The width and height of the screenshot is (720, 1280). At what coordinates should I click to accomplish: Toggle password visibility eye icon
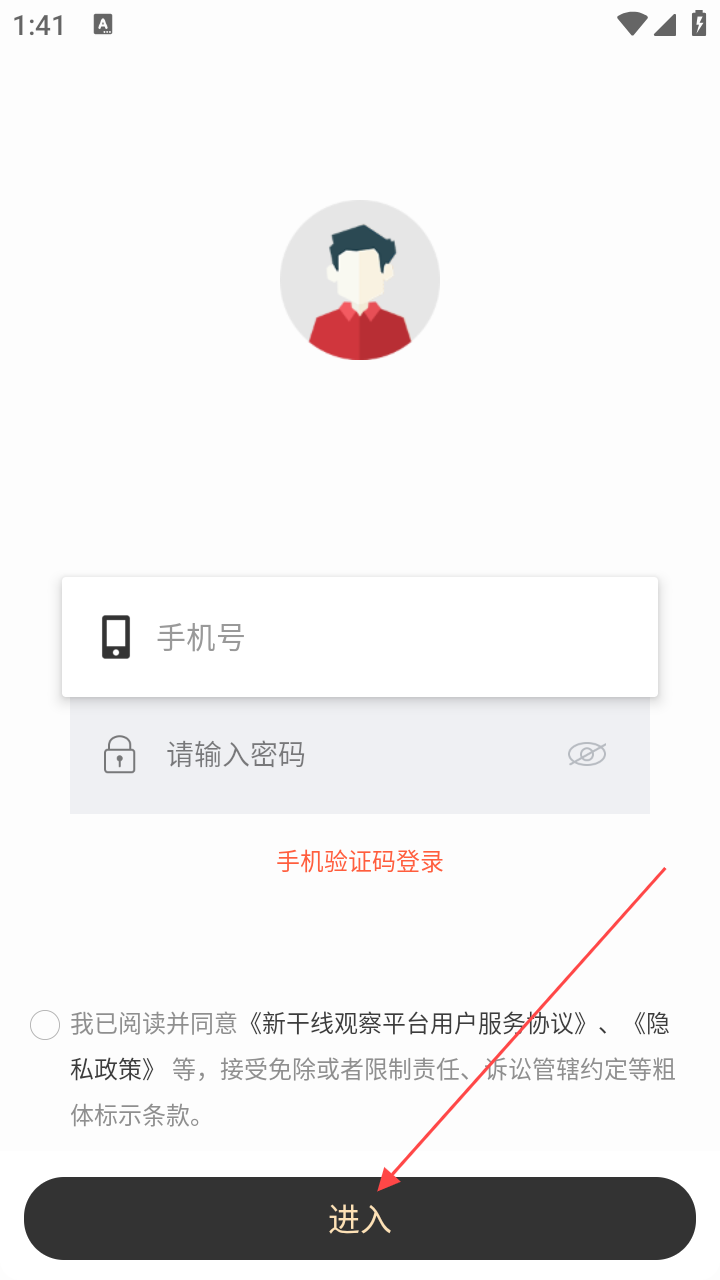pos(587,755)
